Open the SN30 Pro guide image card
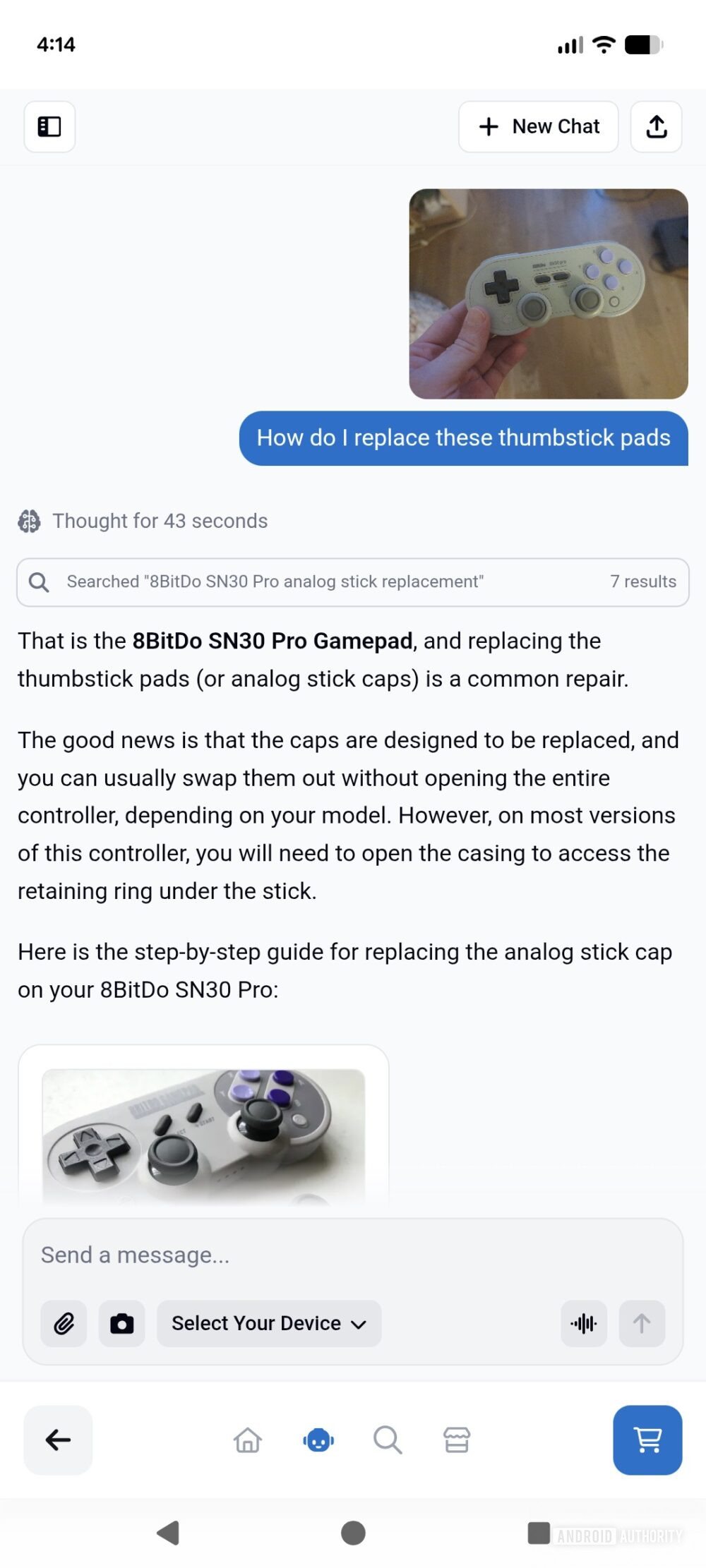 click(203, 1129)
